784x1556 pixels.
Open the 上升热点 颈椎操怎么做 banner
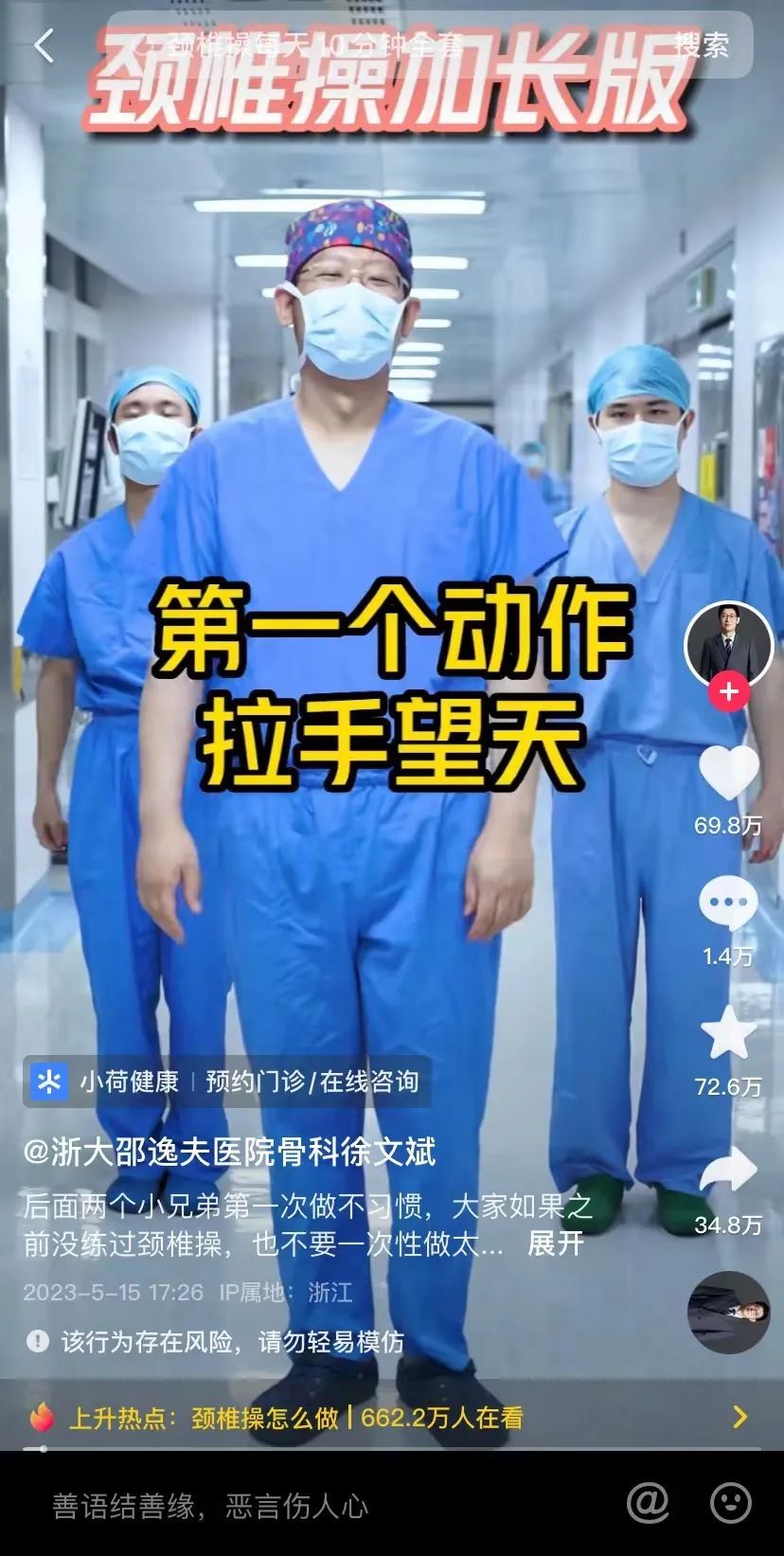tap(390, 1418)
